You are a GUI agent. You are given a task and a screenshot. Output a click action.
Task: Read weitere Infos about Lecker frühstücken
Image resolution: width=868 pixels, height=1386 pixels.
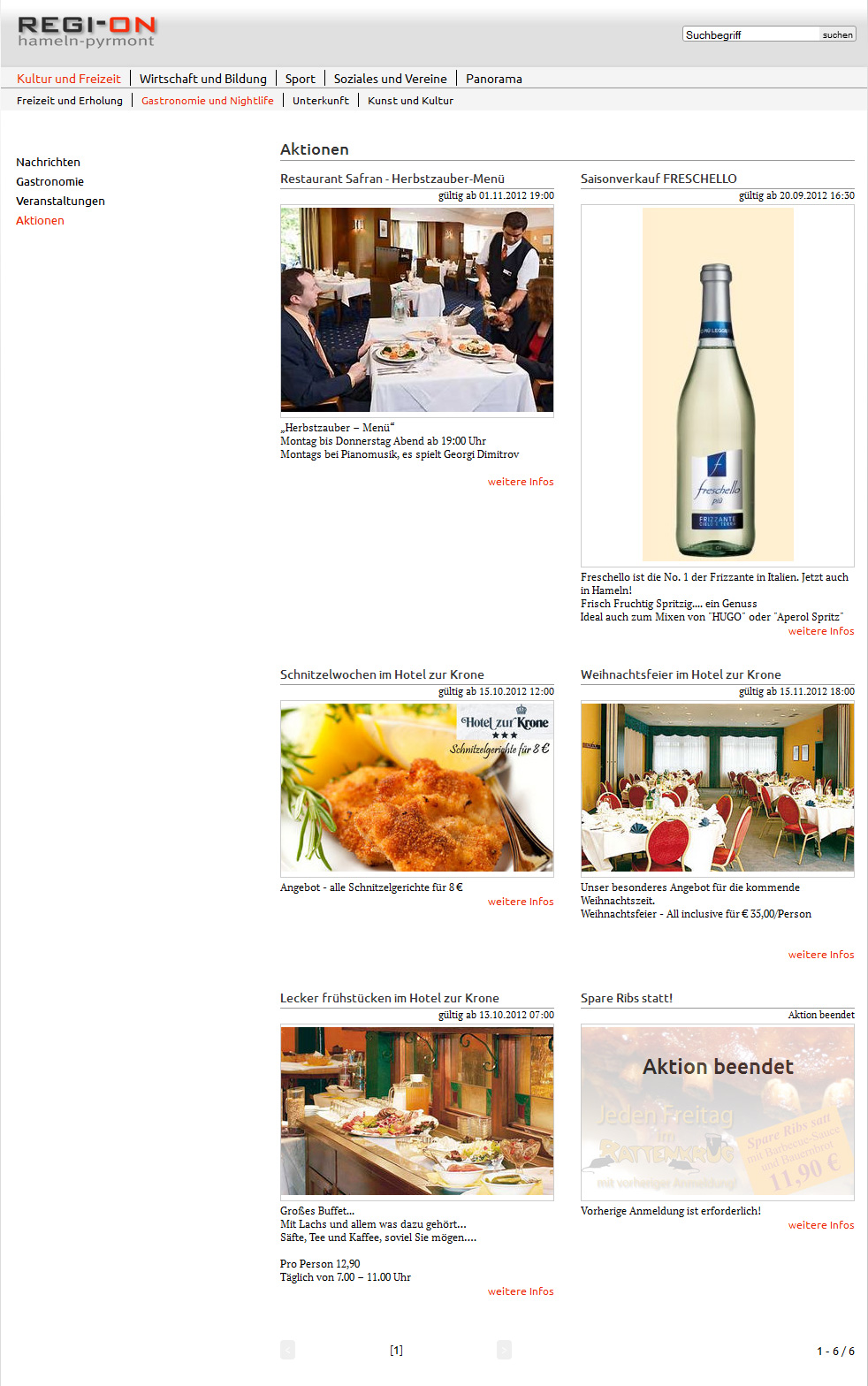coord(520,1291)
